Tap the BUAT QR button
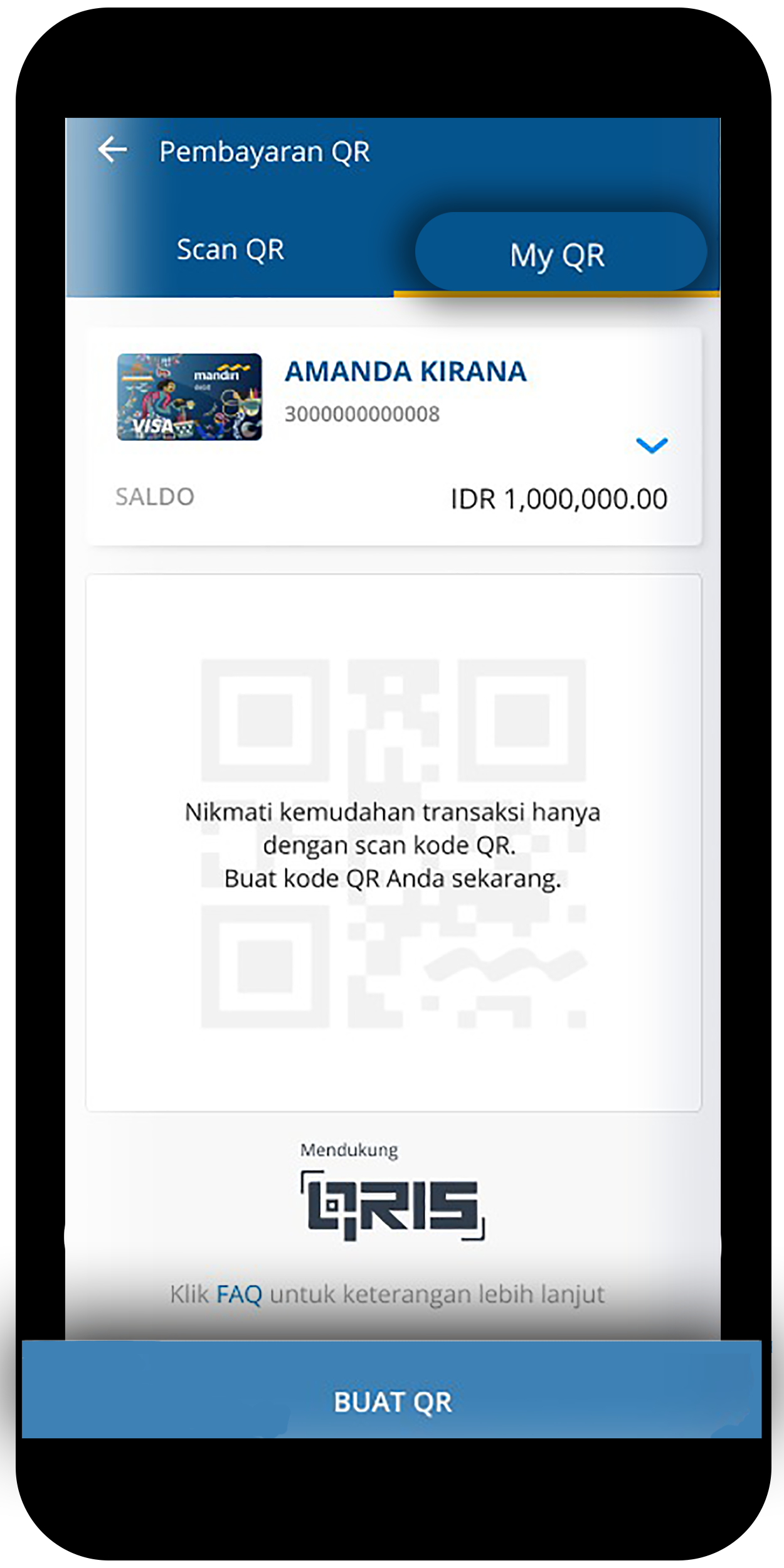The image size is (784, 1568). (x=392, y=1402)
